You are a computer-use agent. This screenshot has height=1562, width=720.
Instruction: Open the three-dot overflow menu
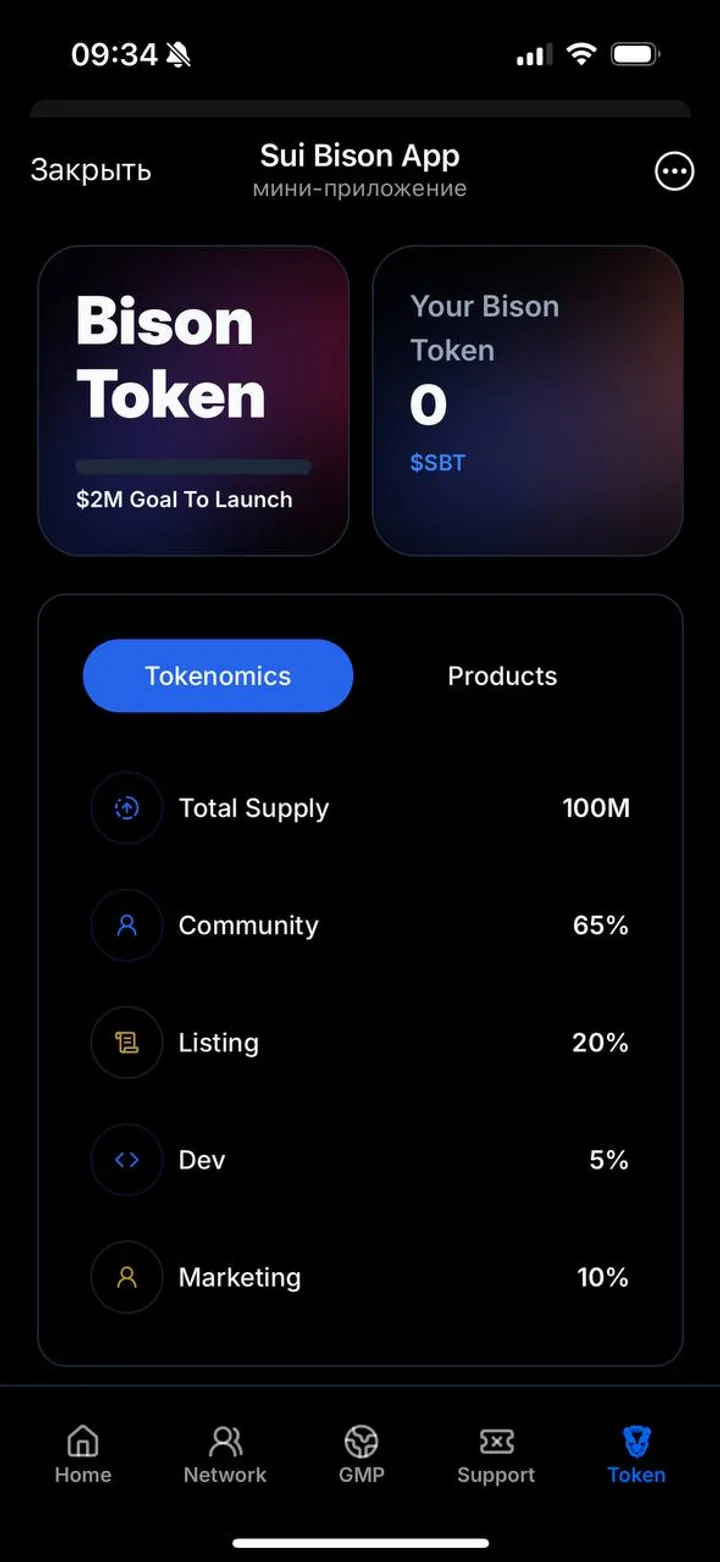pos(674,171)
